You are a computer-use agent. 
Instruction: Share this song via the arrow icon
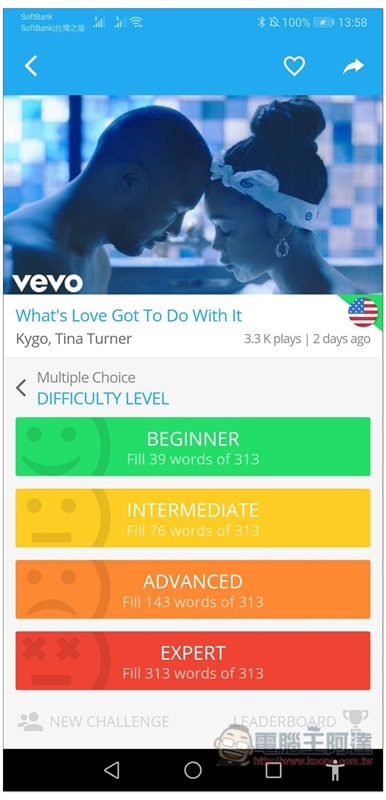click(x=353, y=66)
